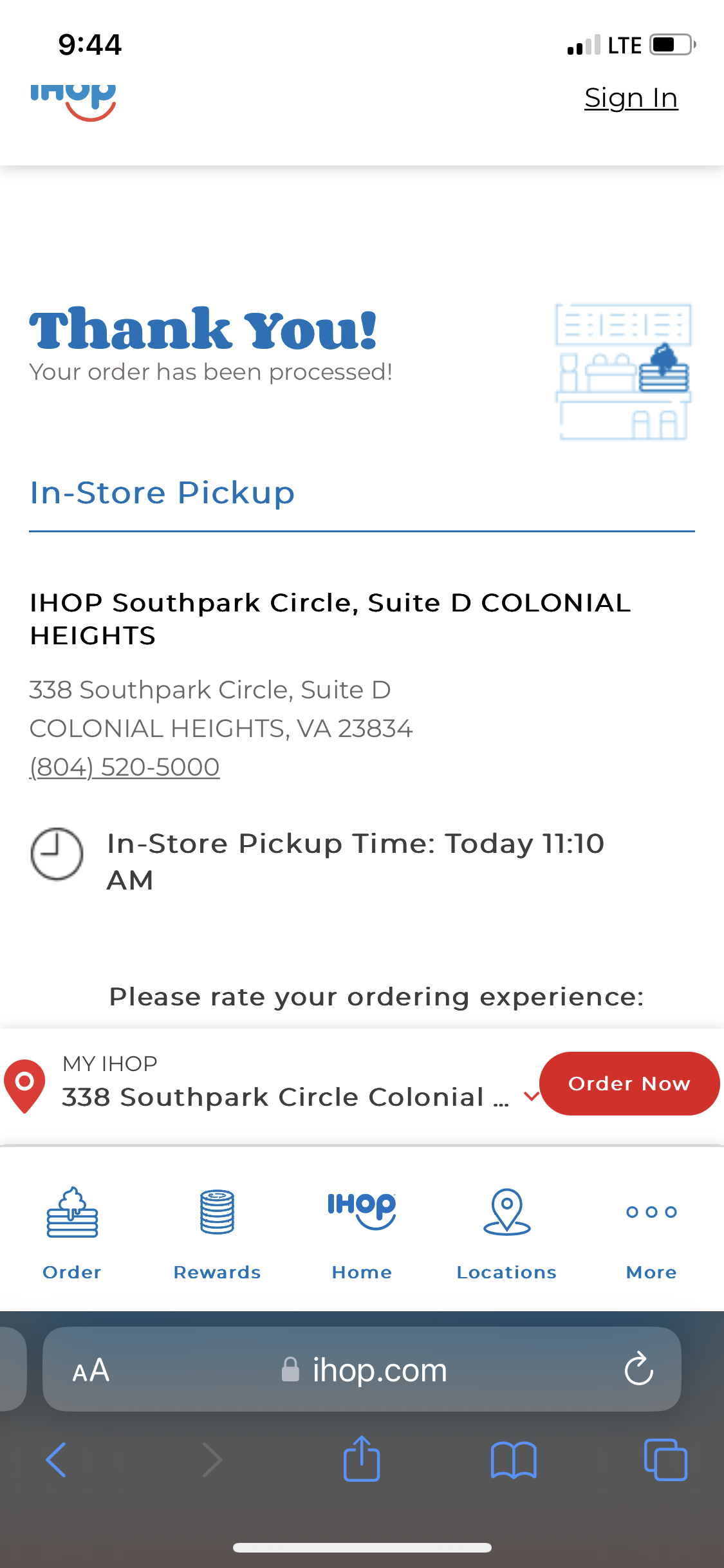Open Safari bookmarks

513,1459
